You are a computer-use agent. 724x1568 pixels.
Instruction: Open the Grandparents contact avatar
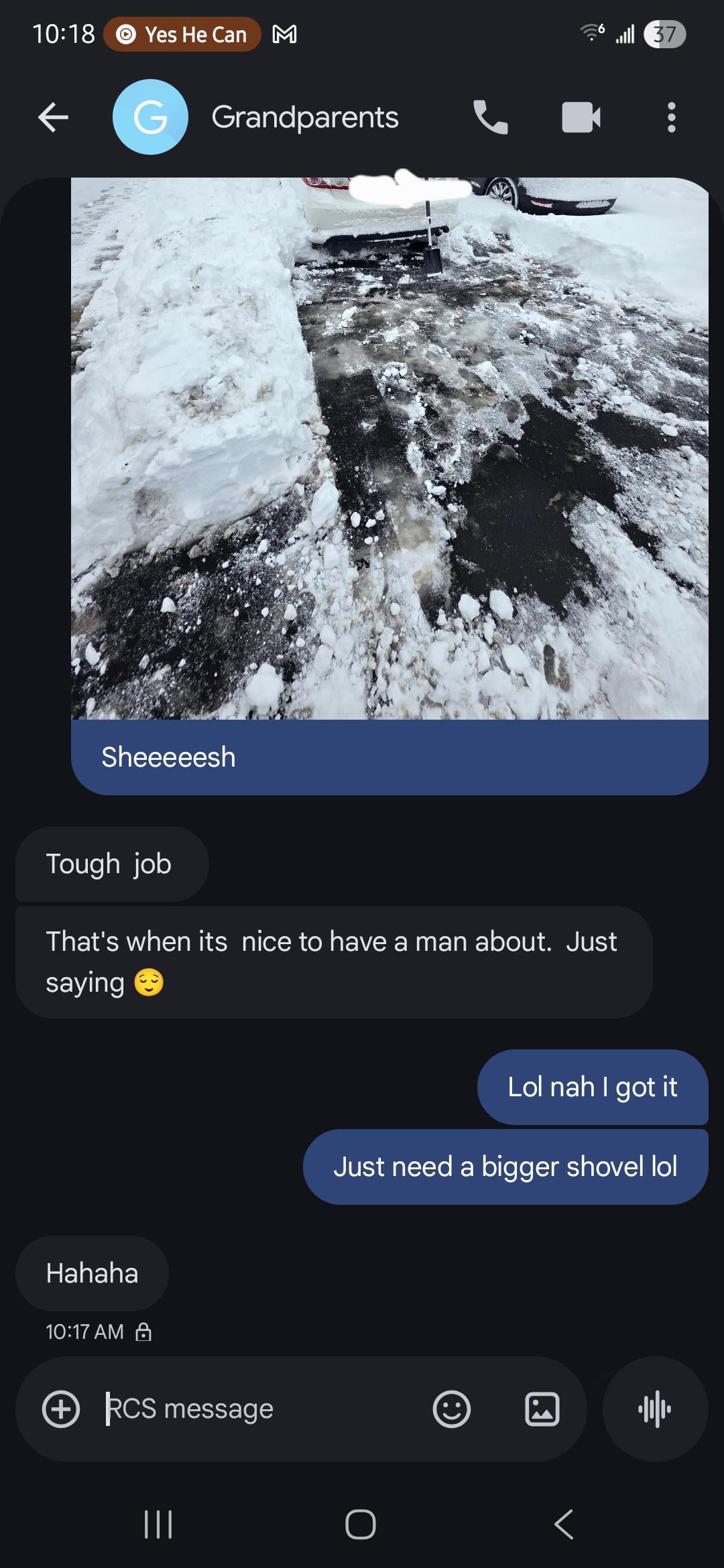click(150, 117)
